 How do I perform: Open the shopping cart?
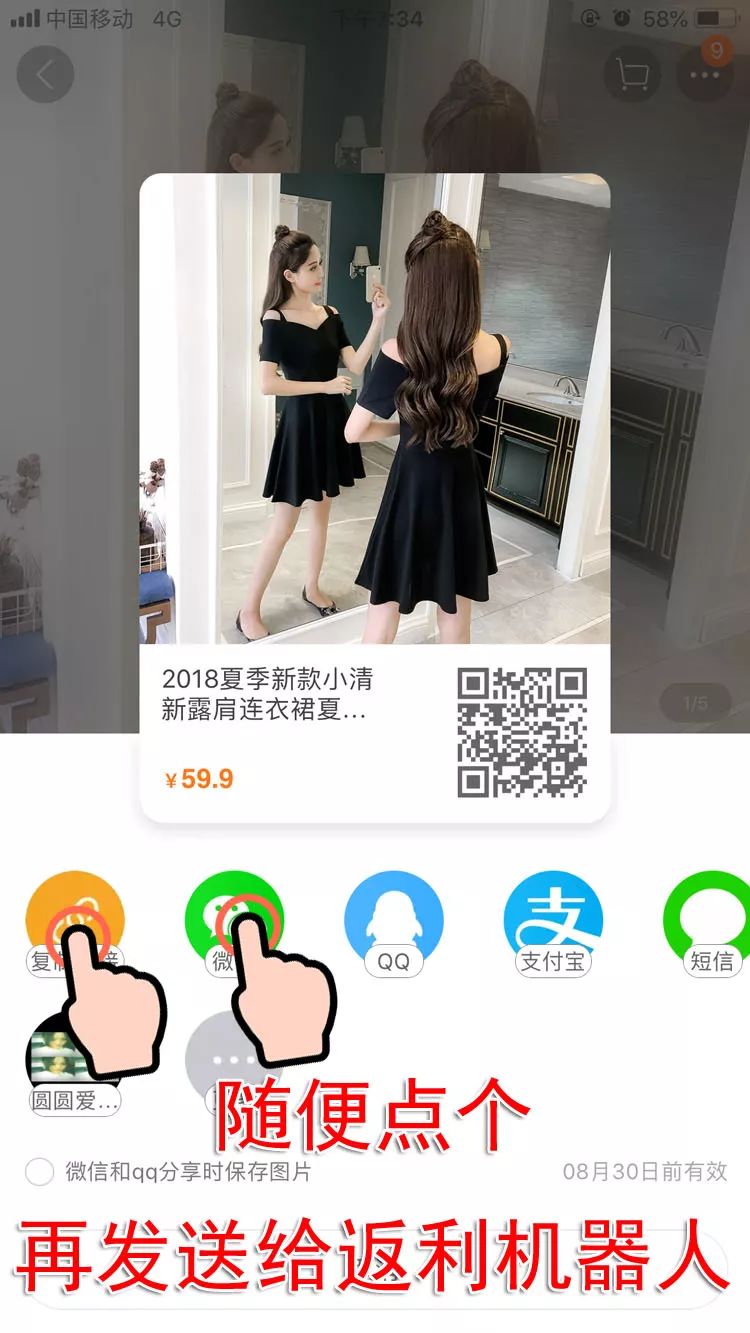[x=633, y=74]
